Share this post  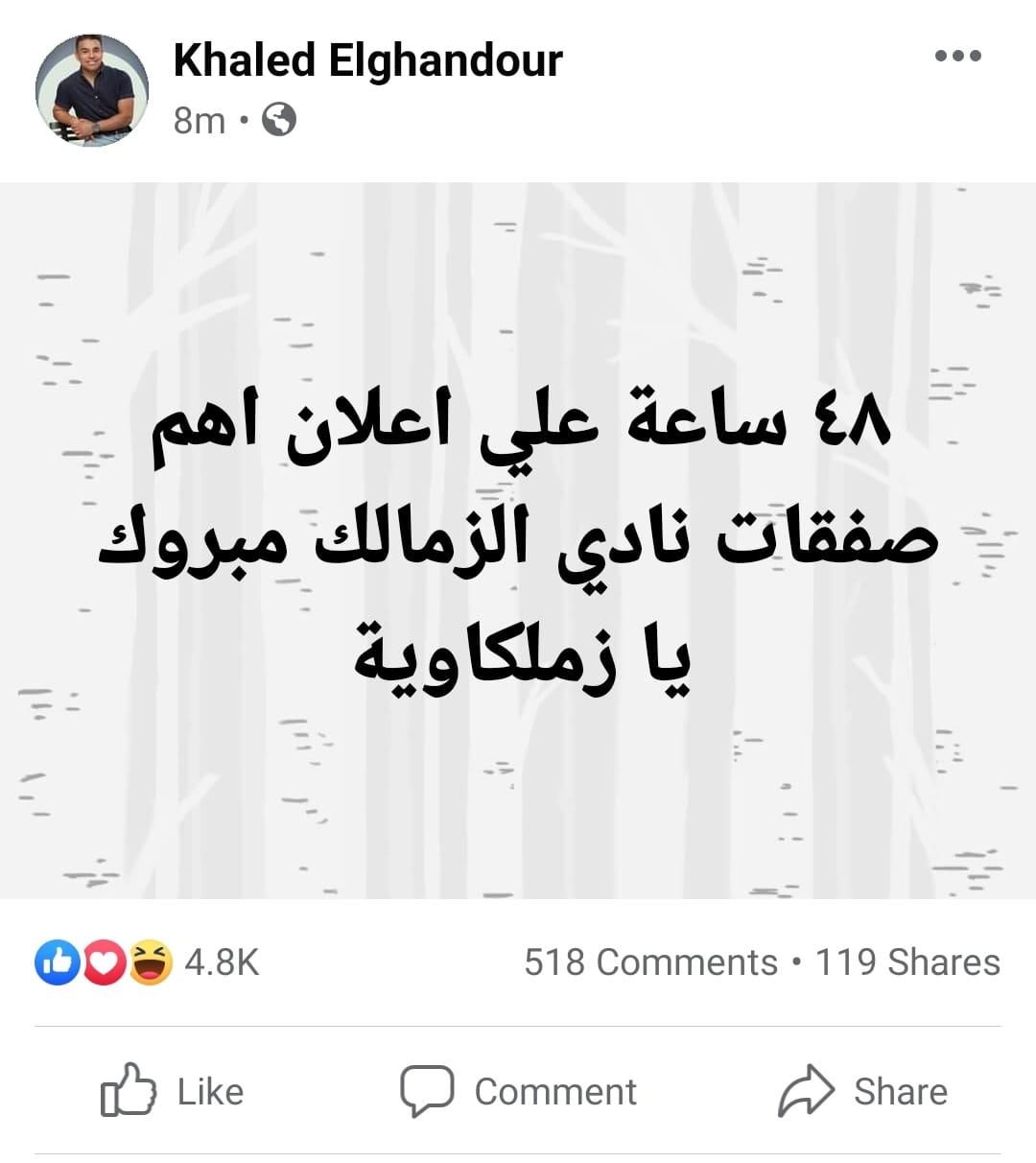click(862, 1091)
